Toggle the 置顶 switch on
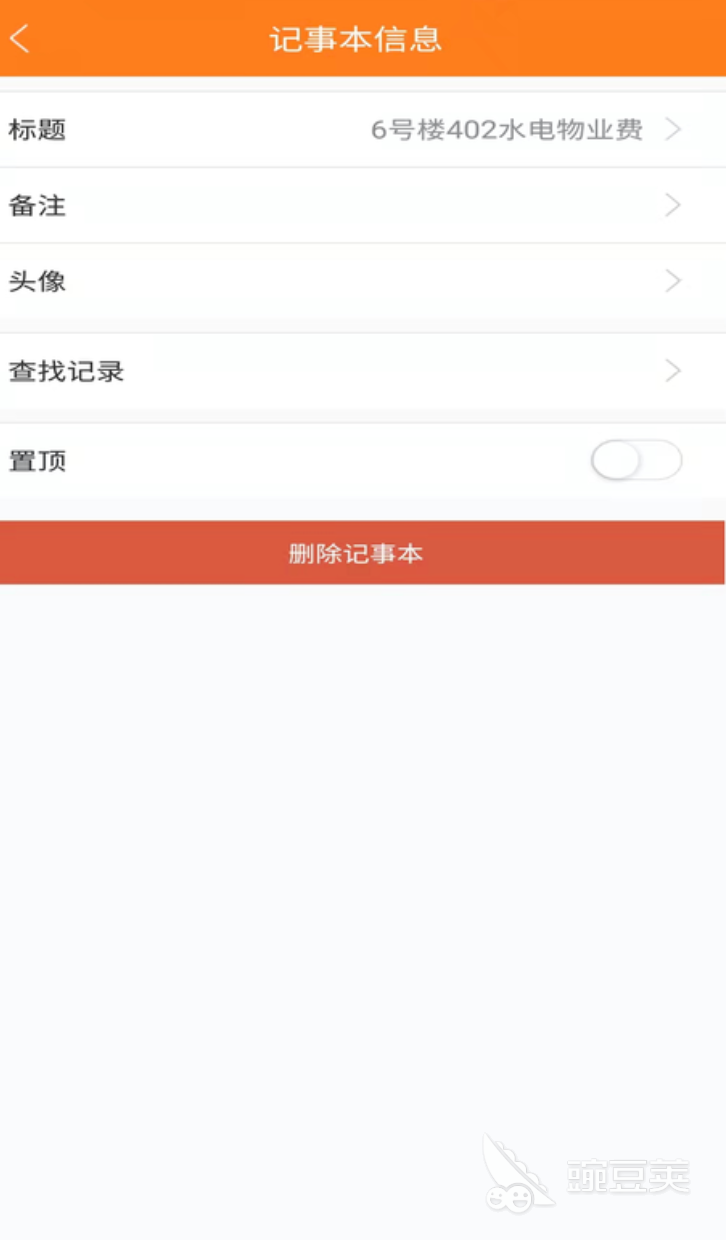 click(x=636, y=461)
